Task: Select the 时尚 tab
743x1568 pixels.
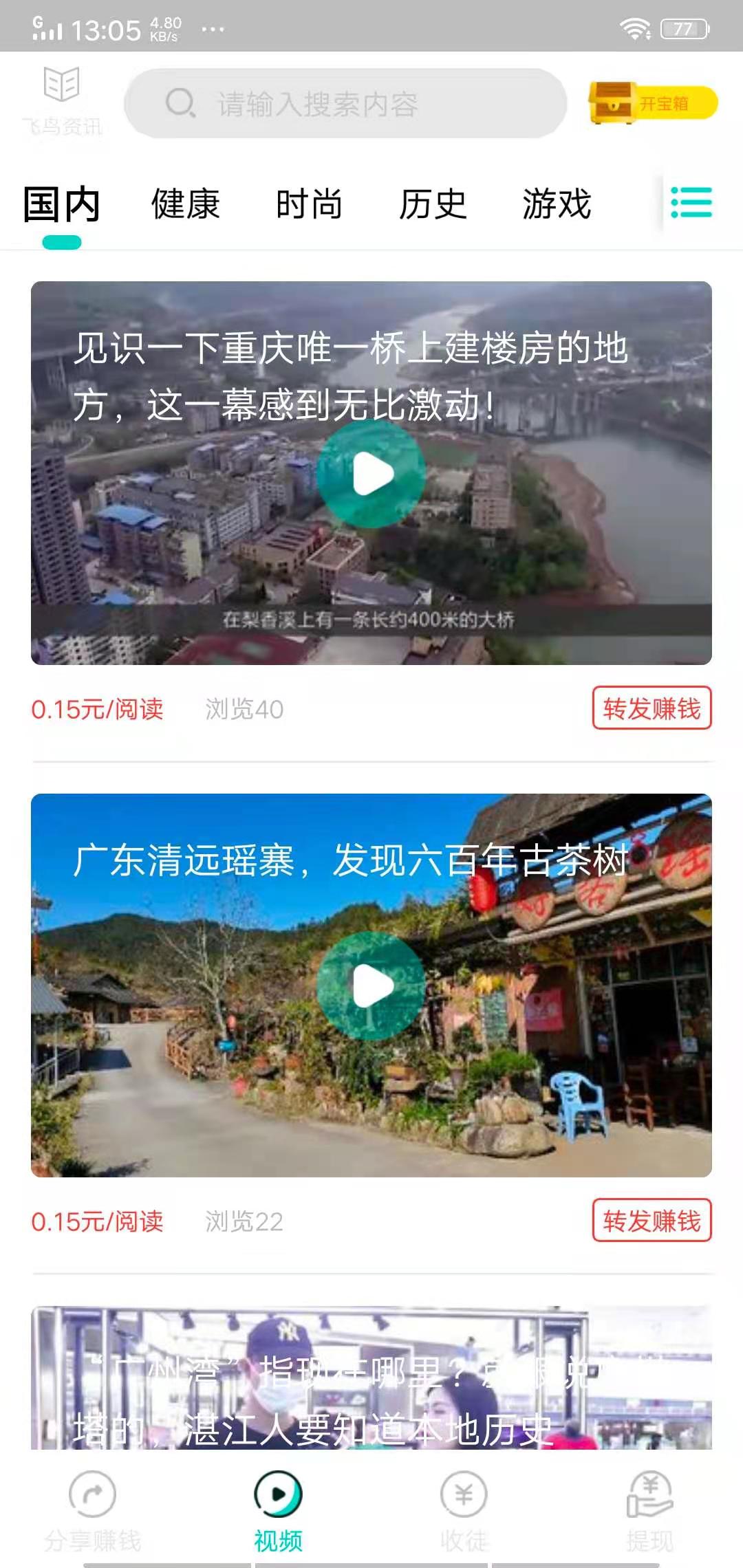Action: pyautogui.click(x=310, y=204)
